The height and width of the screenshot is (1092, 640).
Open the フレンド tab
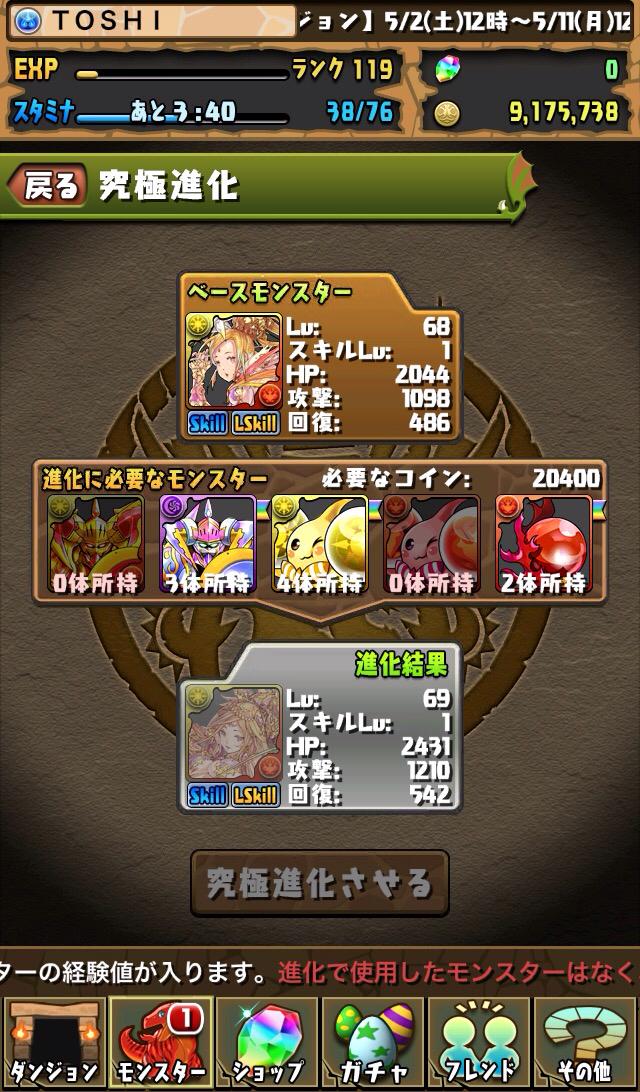[480, 1043]
